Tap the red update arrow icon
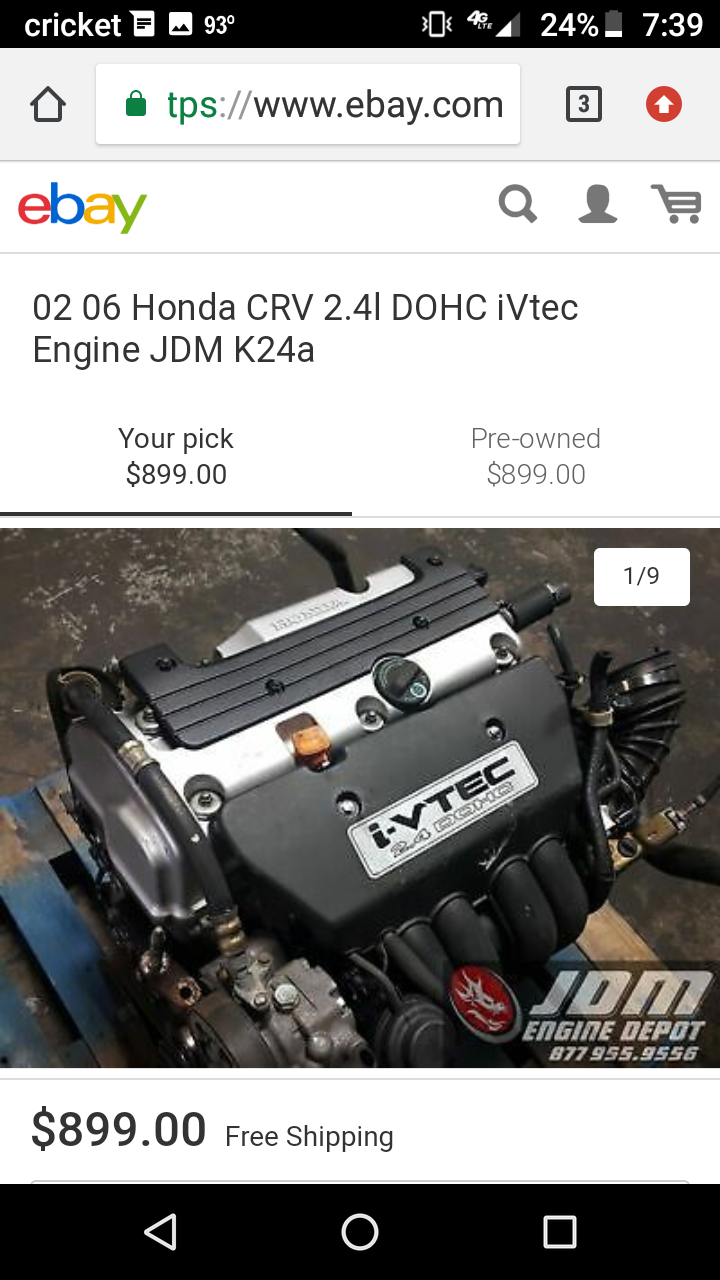The height and width of the screenshot is (1280, 720). click(x=664, y=105)
